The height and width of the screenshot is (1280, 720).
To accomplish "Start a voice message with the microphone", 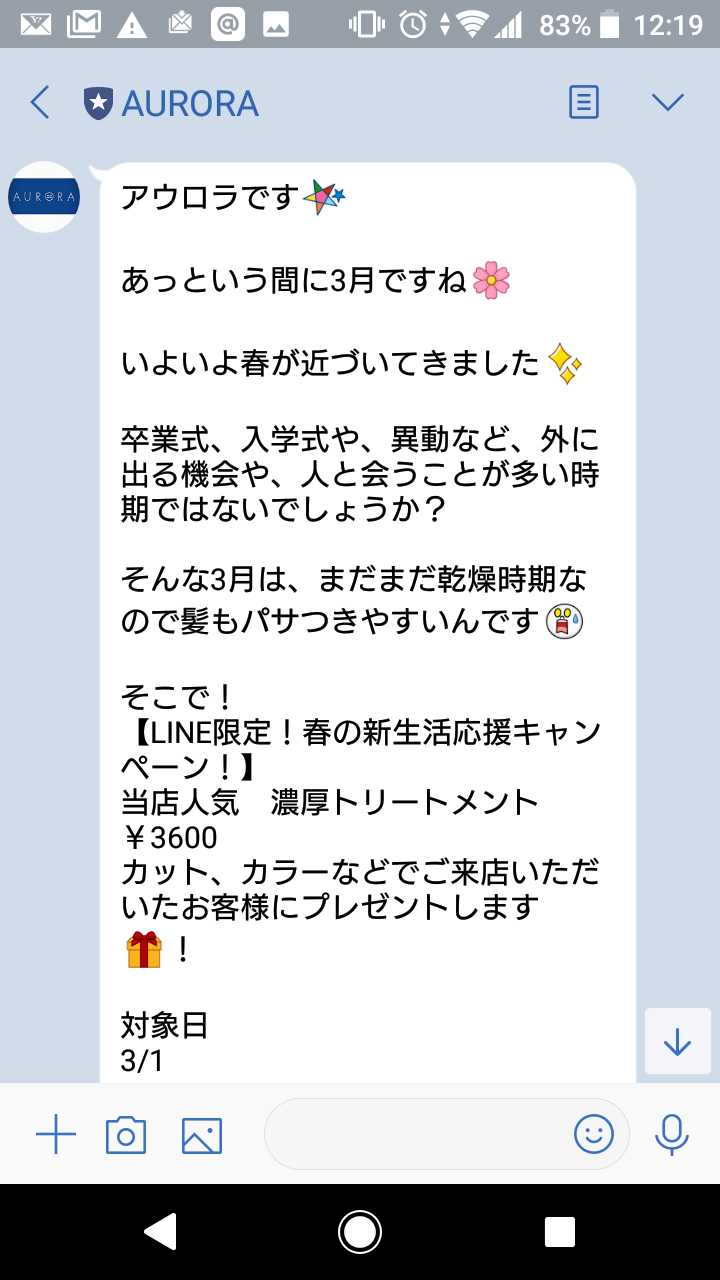I will click(672, 1134).
